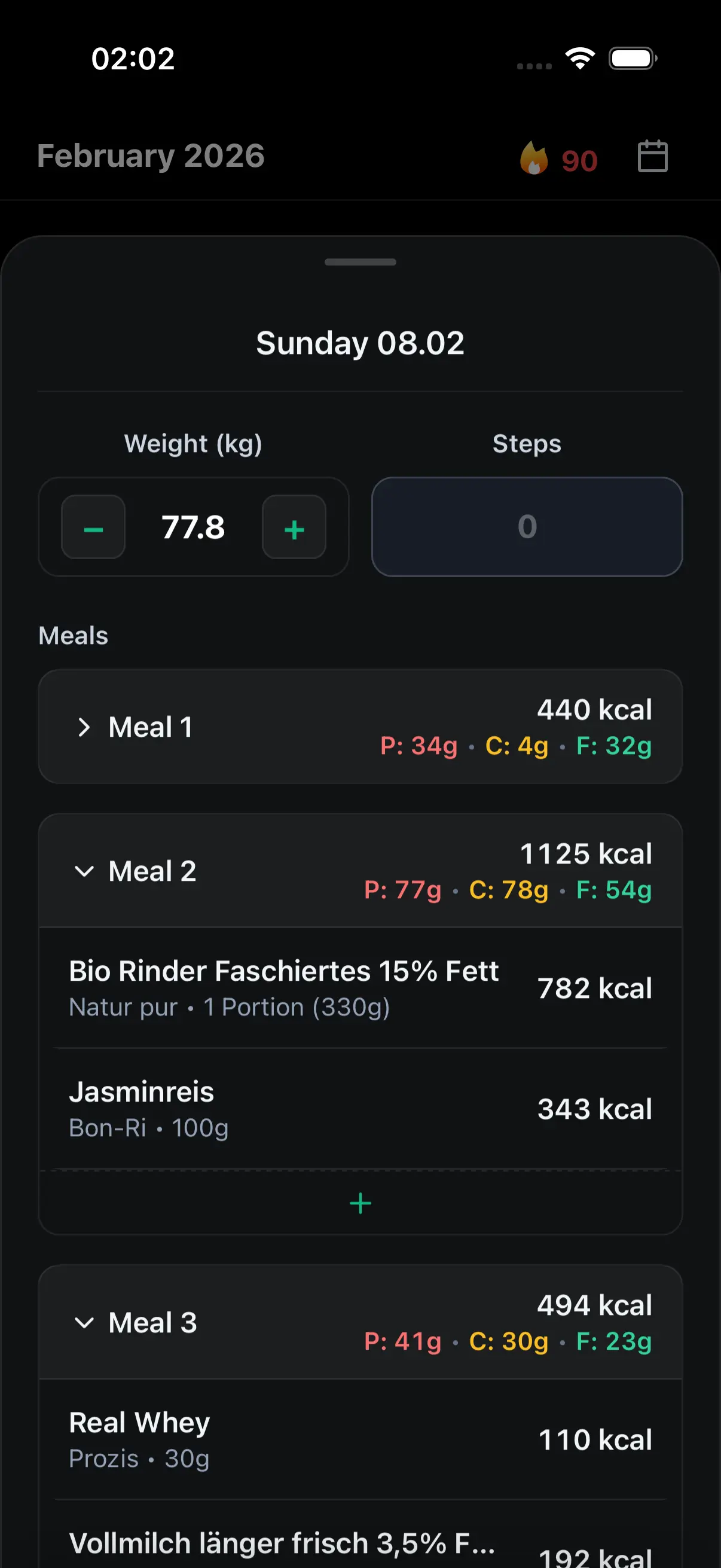The image size is (721, 1568).
Task: Tap the Meal 1 right chevron icon
Action: pos(84,727)
